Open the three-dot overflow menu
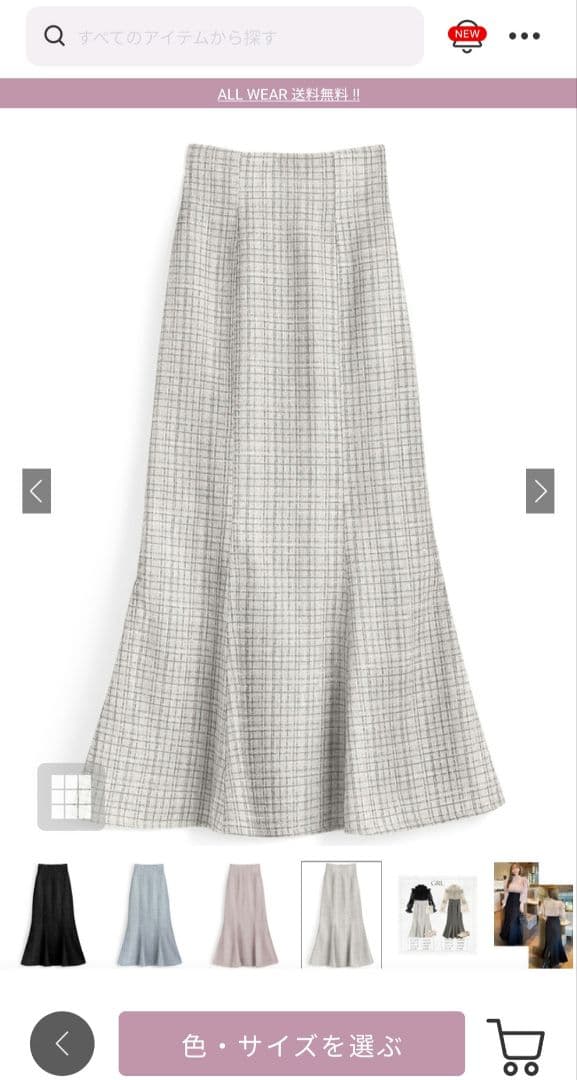The height and width of the screenshot is (1080, 577). click(x=525, y=36)
